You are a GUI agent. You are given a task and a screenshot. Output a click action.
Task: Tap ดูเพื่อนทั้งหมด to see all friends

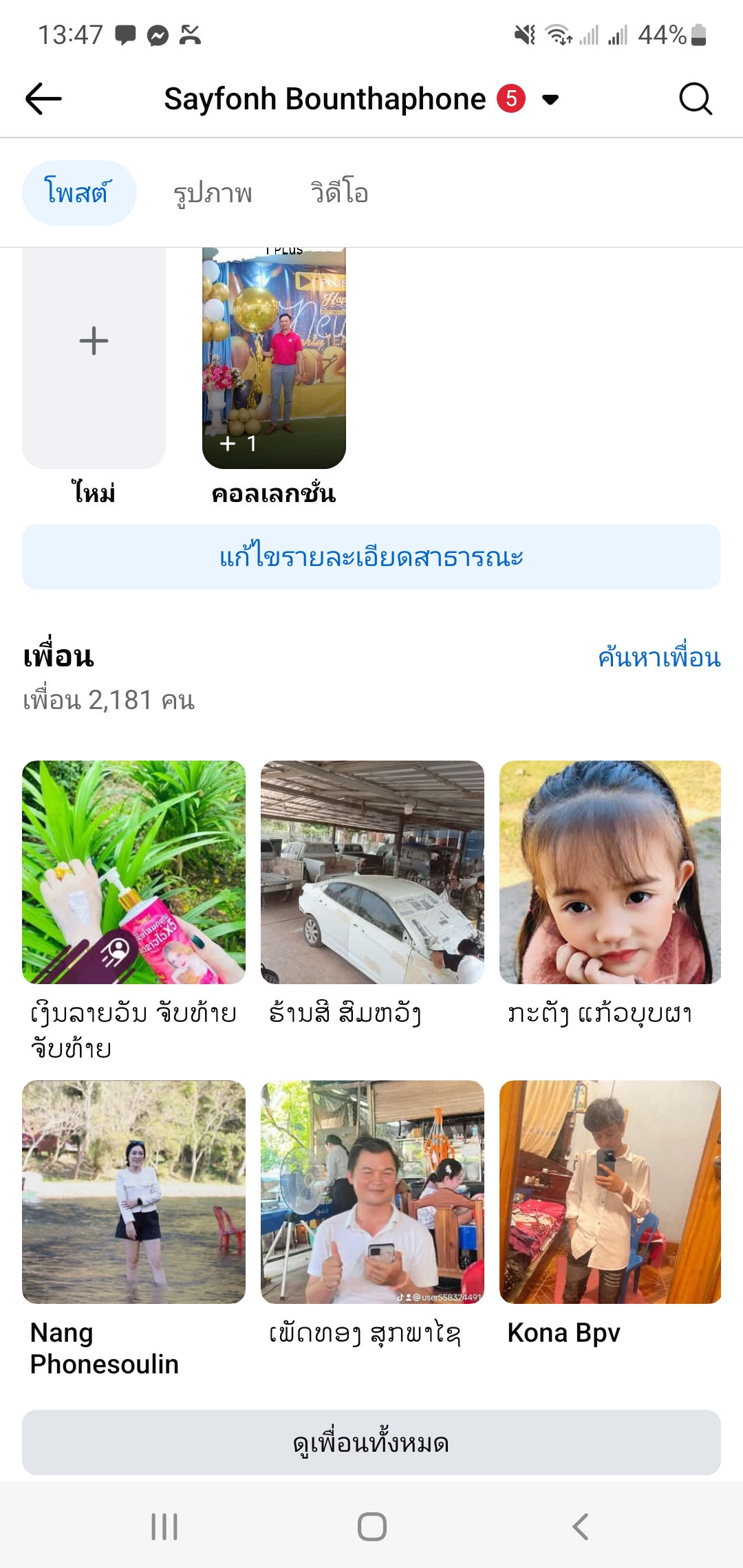371,1442
